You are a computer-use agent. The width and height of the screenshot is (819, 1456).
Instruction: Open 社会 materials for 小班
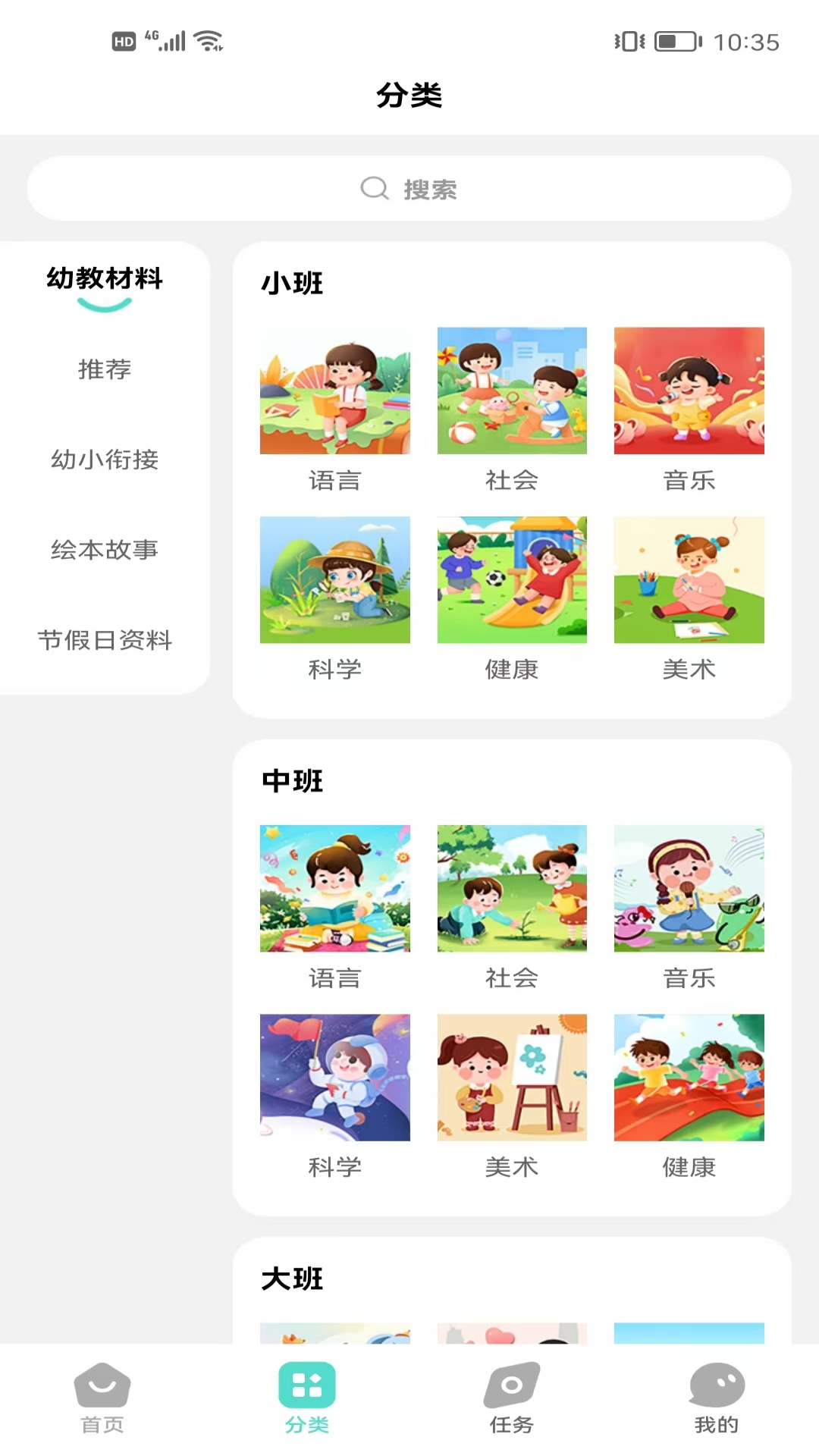(511, 391)
